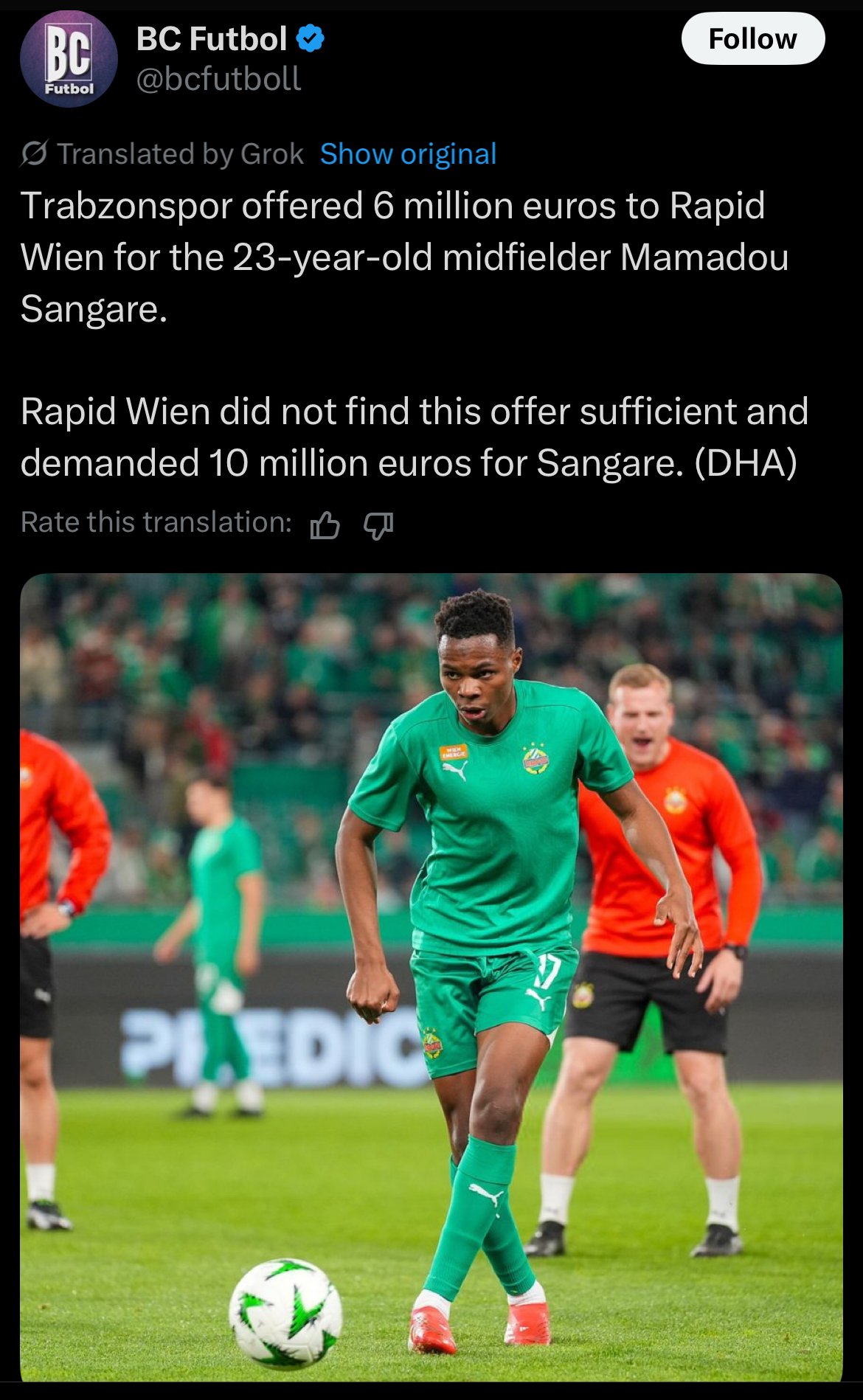Image resolution: width=863 pixels, height=1400 pixels.
Task: Open the attached football photo
Action: (431, 977)
